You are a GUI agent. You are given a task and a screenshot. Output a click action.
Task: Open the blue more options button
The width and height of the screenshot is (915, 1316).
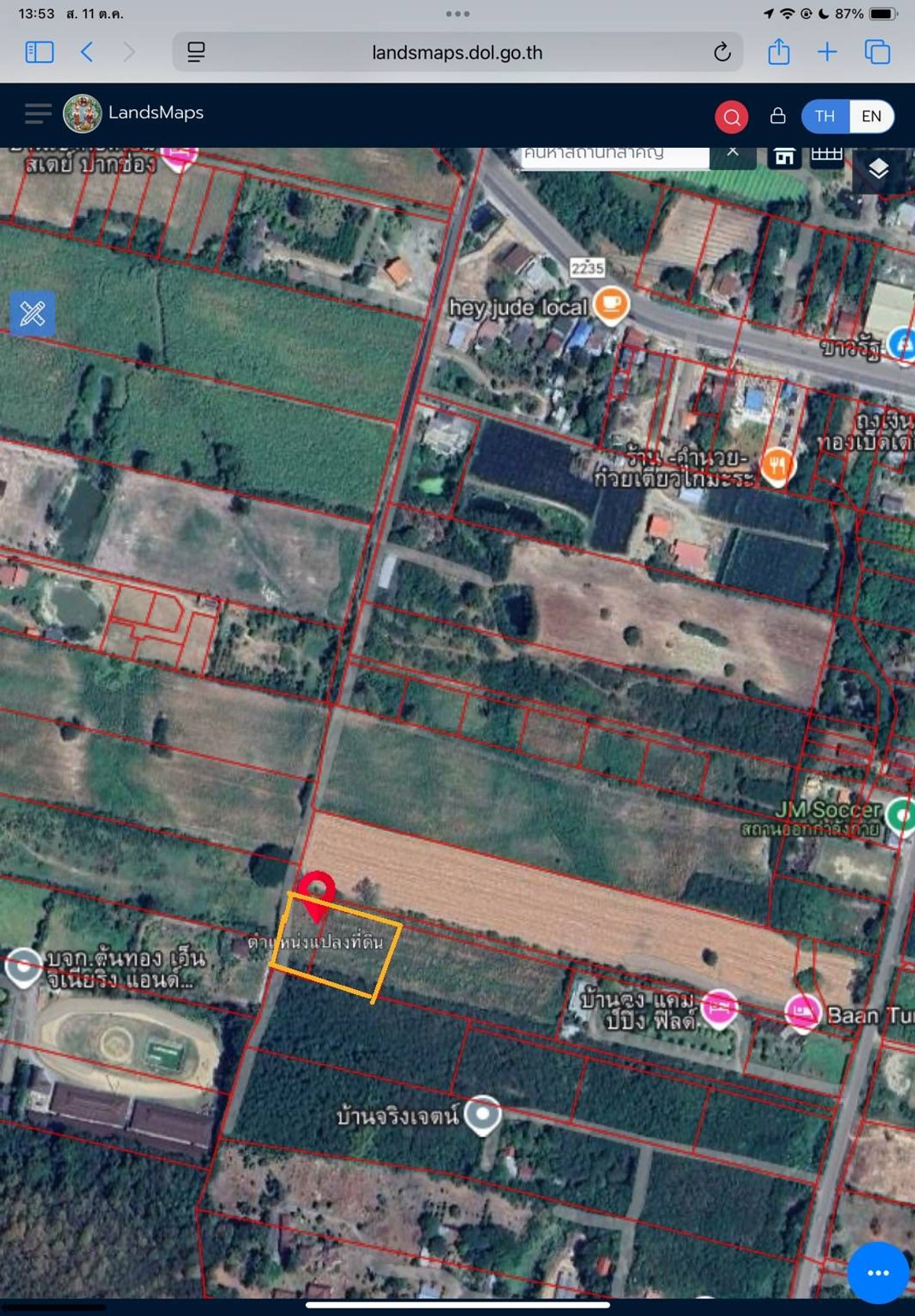coord(878,1273)
